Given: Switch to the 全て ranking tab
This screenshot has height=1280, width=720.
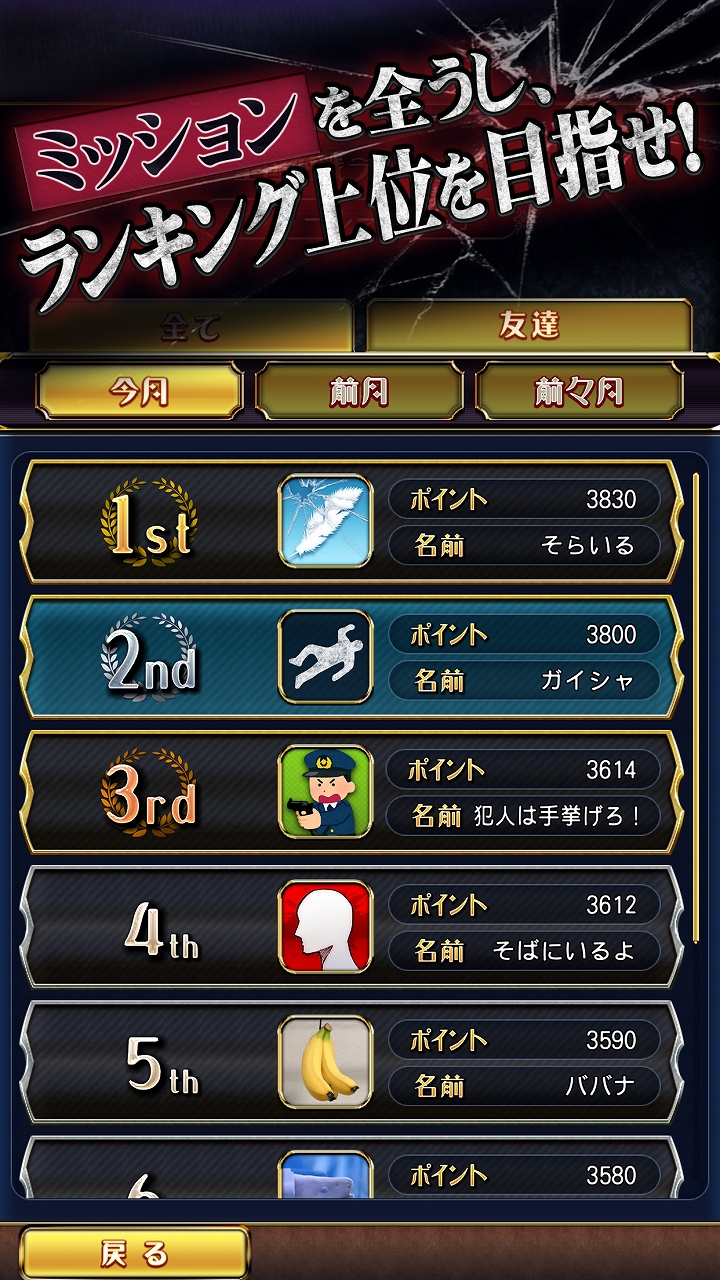Looking at the screenshot, I should (x=190, y=326).
